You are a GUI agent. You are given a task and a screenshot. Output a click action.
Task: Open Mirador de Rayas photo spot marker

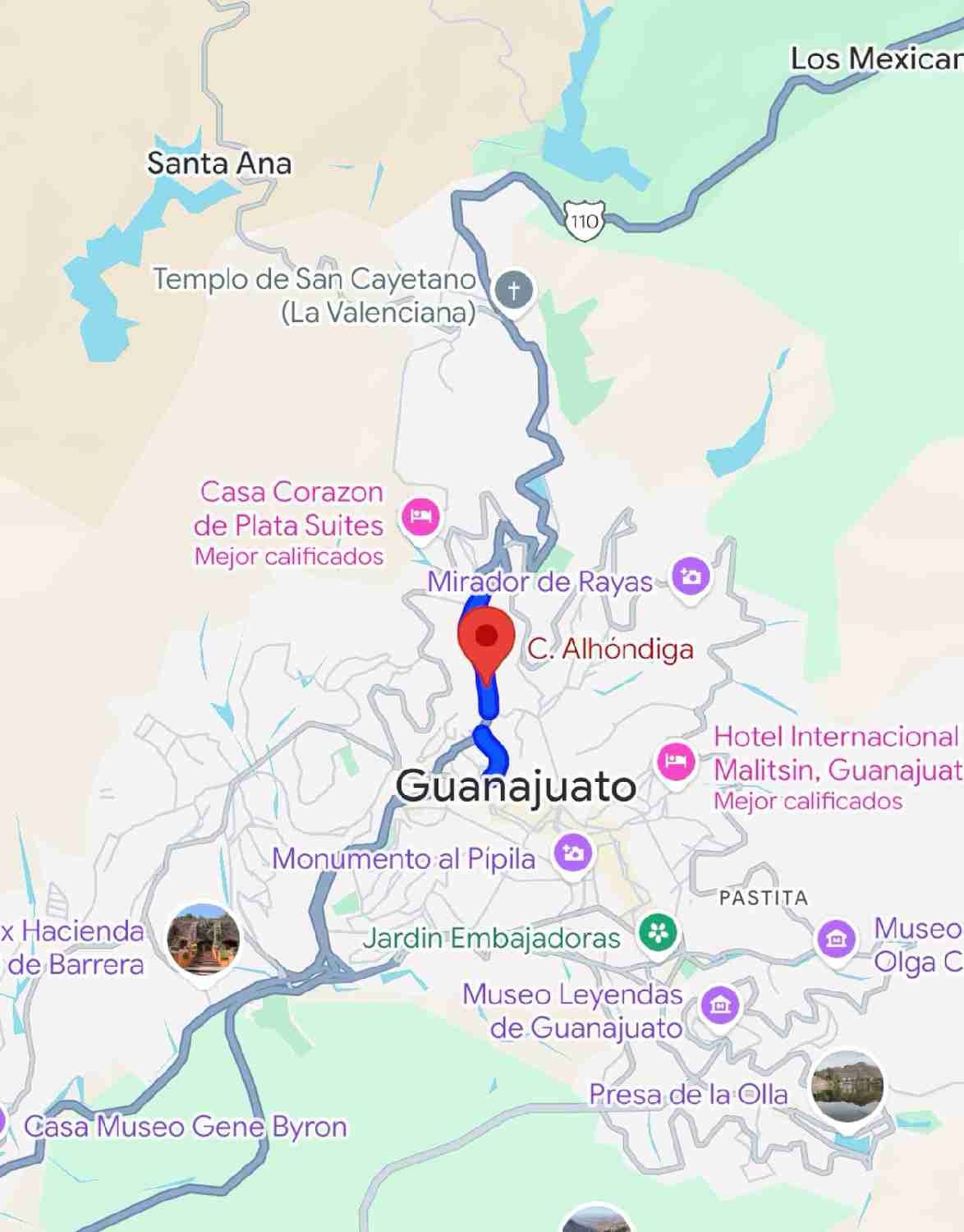click(691, 578)
